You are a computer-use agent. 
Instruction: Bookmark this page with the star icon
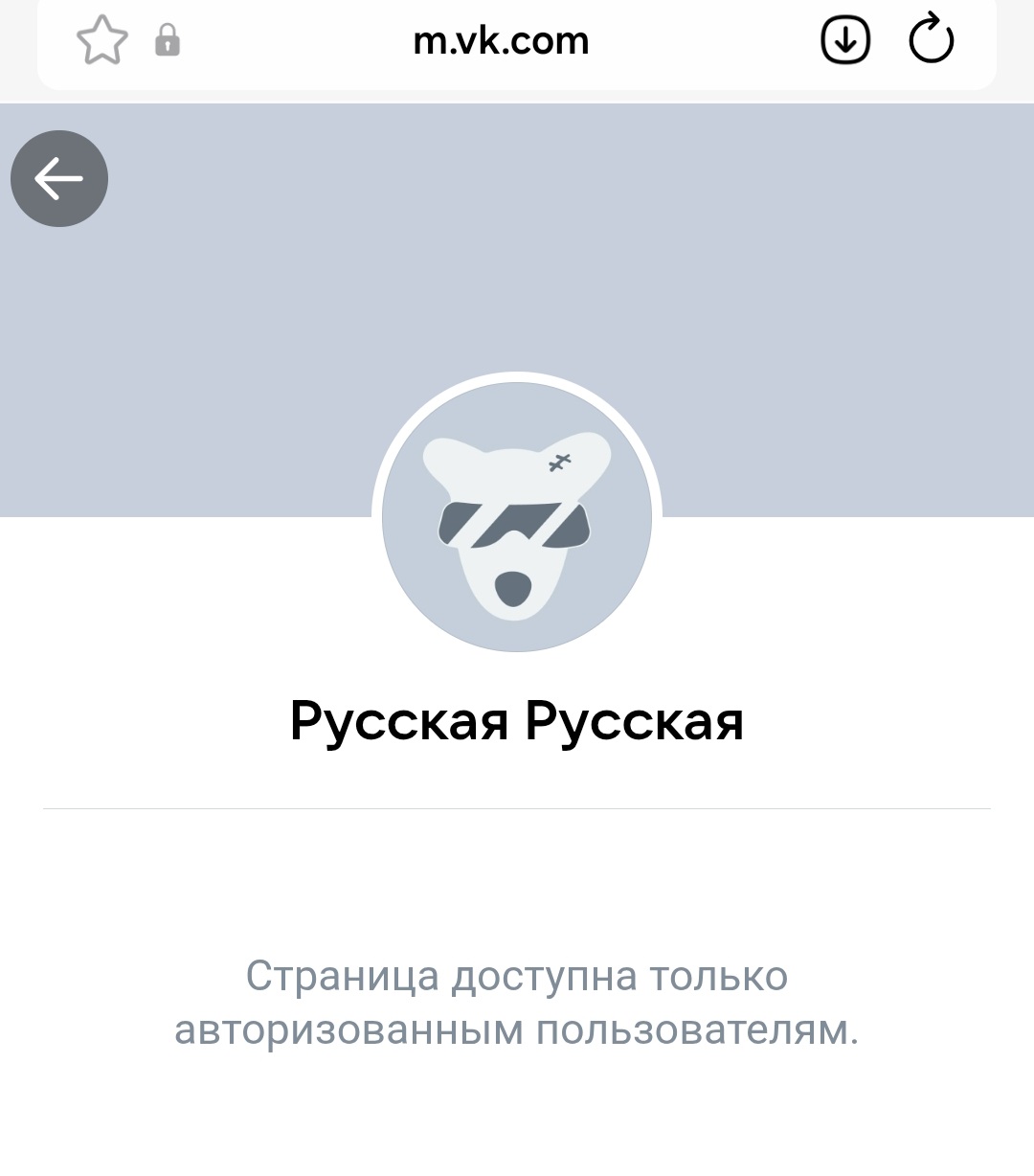(101, 41)
